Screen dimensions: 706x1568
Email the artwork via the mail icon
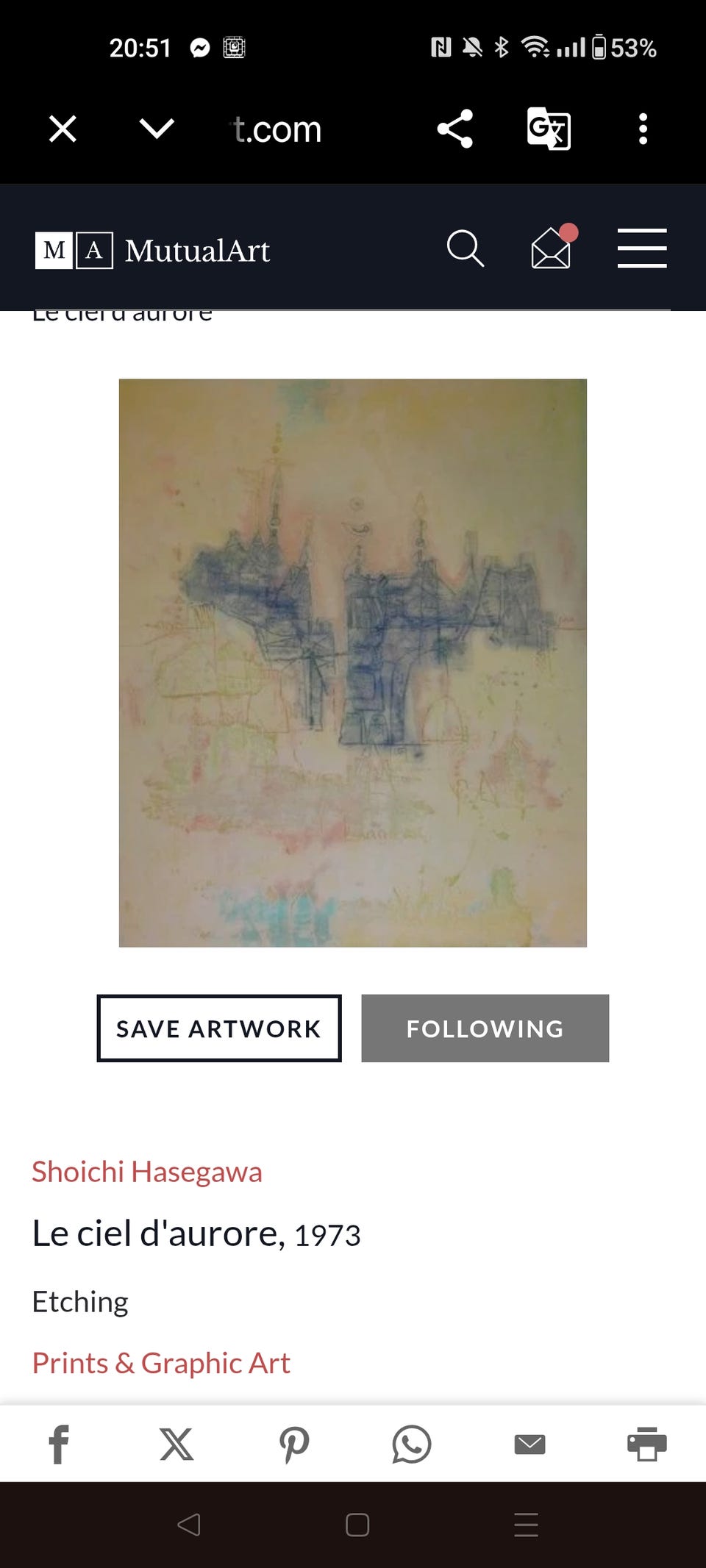point(529,1443)
